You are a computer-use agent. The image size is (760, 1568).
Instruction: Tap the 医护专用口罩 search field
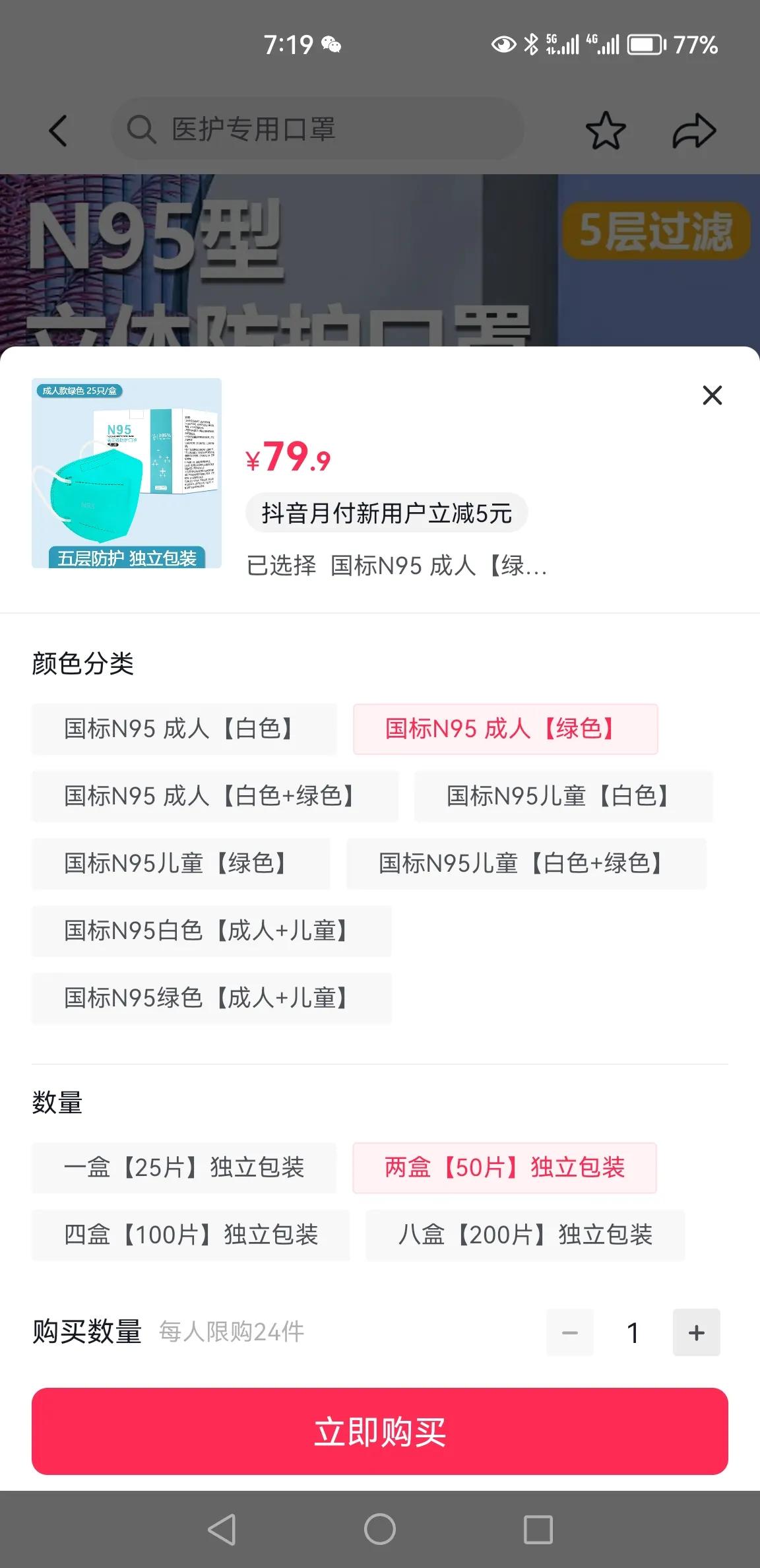pyautogui.click(x=317, y=129)
